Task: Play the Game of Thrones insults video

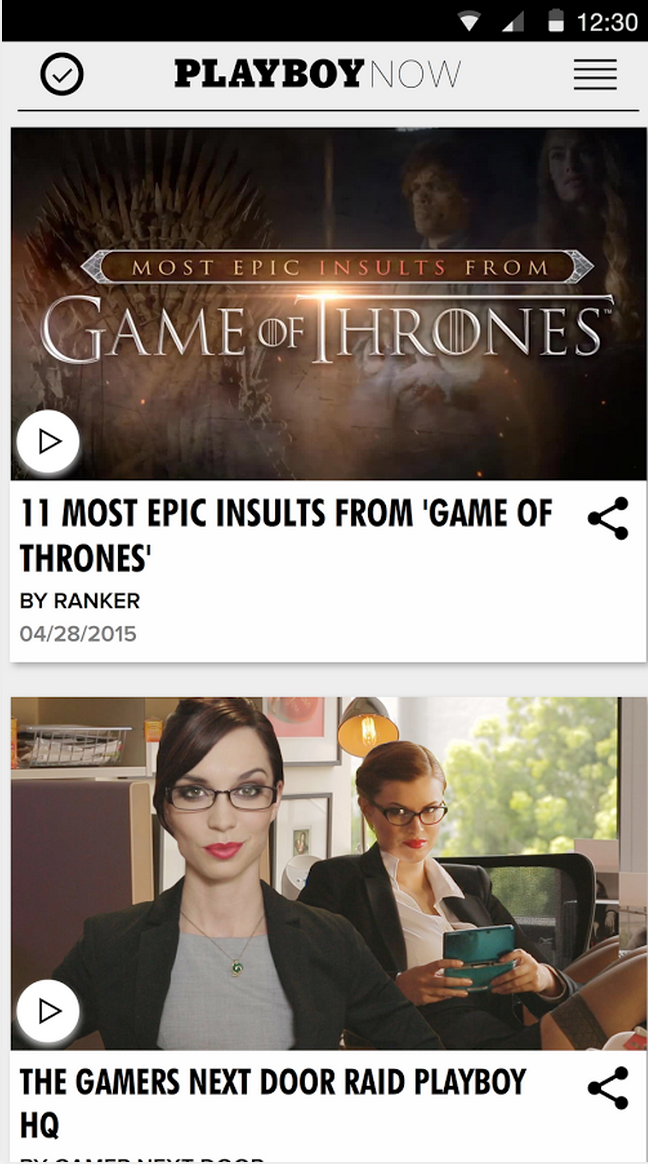Action: click(x=48, y=442)
